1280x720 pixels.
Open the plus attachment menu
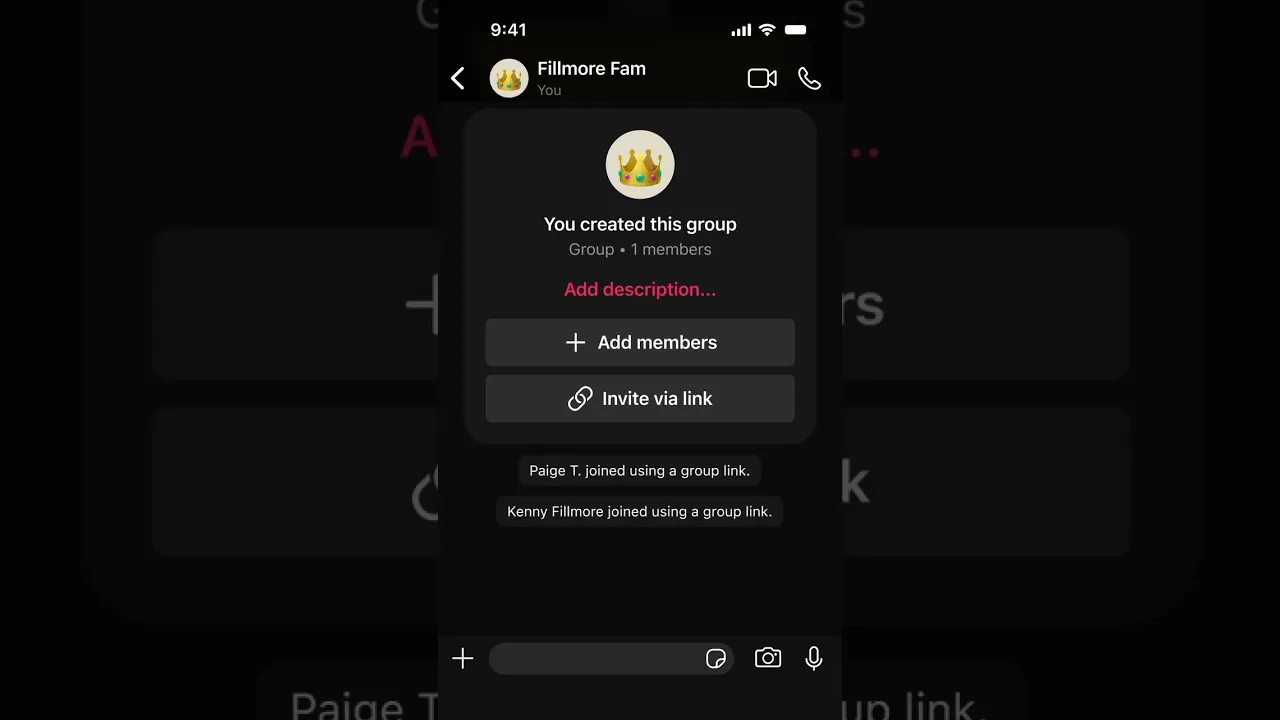coord(462,658)
